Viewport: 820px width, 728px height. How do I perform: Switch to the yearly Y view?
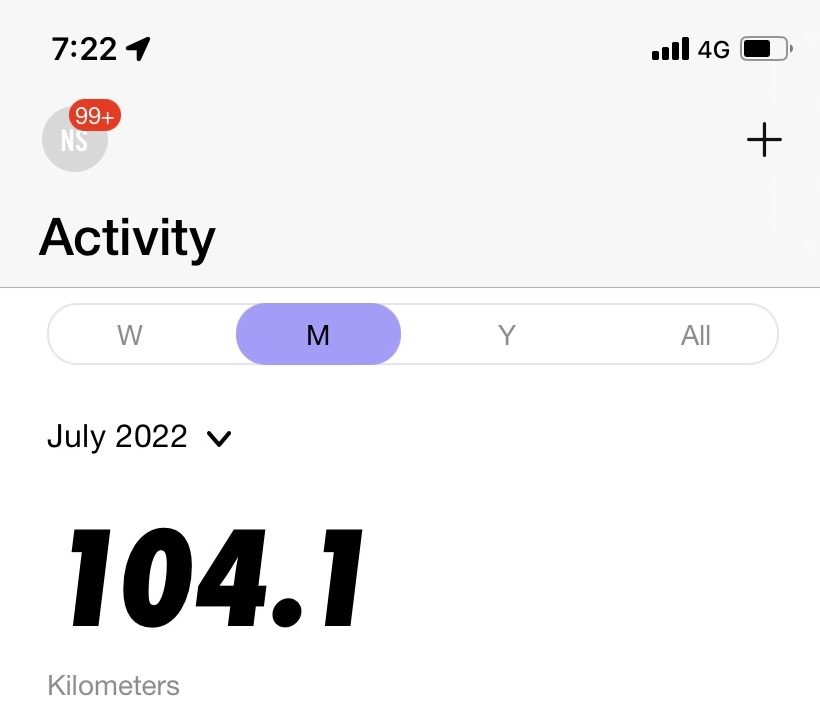coord(507,335)
